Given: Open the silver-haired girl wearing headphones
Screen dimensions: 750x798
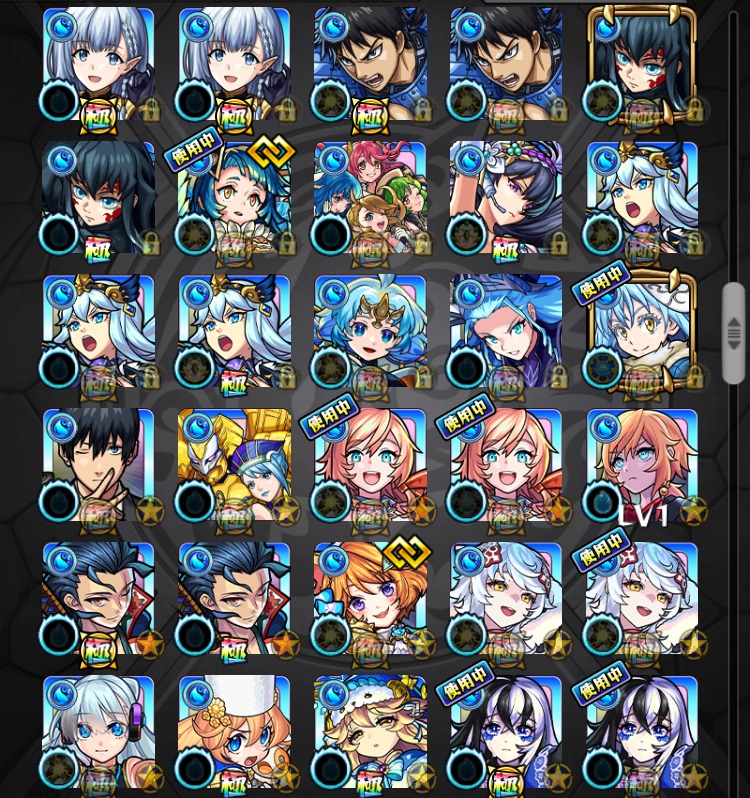Looking at the screenshot, I should click(98, 732).
